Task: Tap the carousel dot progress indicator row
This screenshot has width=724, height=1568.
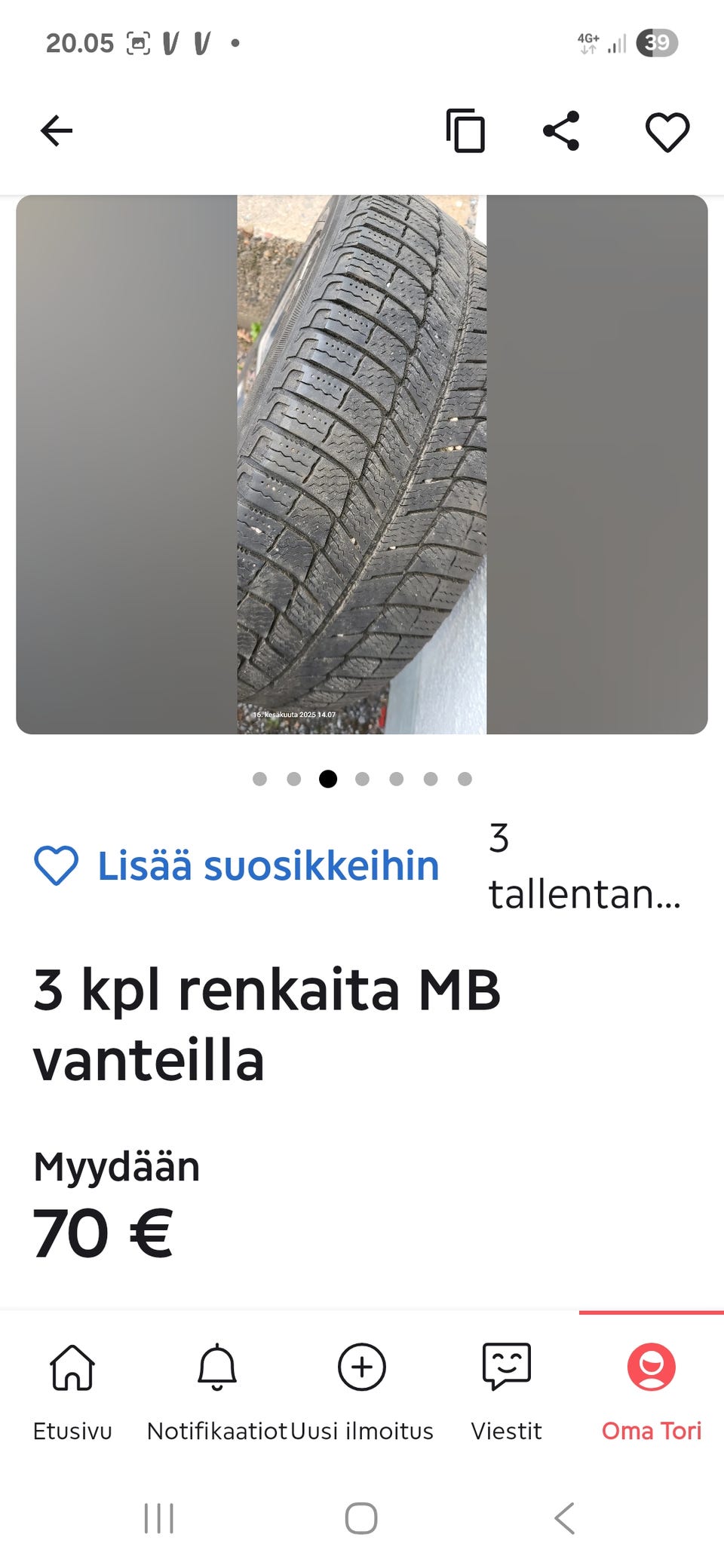Action: [362, 779]
